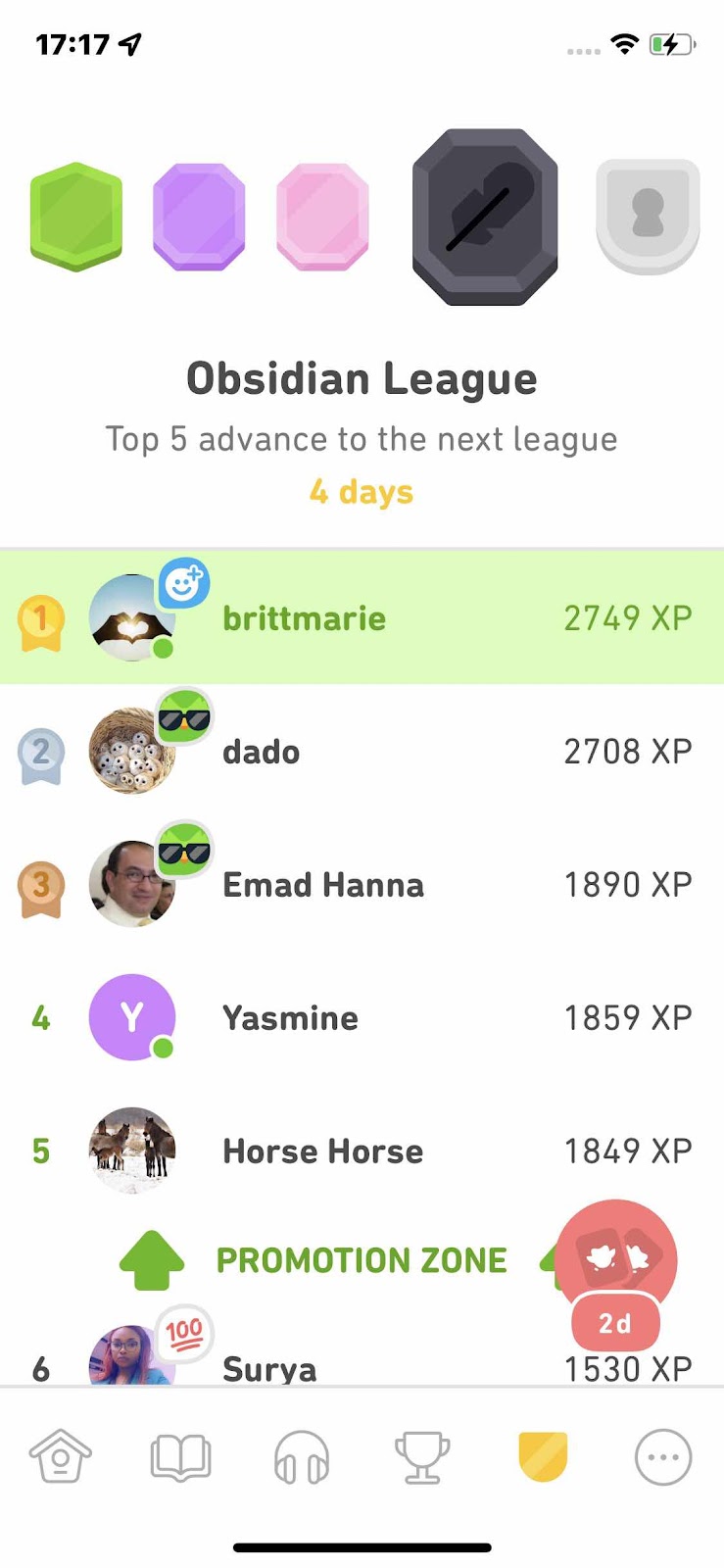Select the leagues shield tab
724x1568 pixels.
(543, 1456)
